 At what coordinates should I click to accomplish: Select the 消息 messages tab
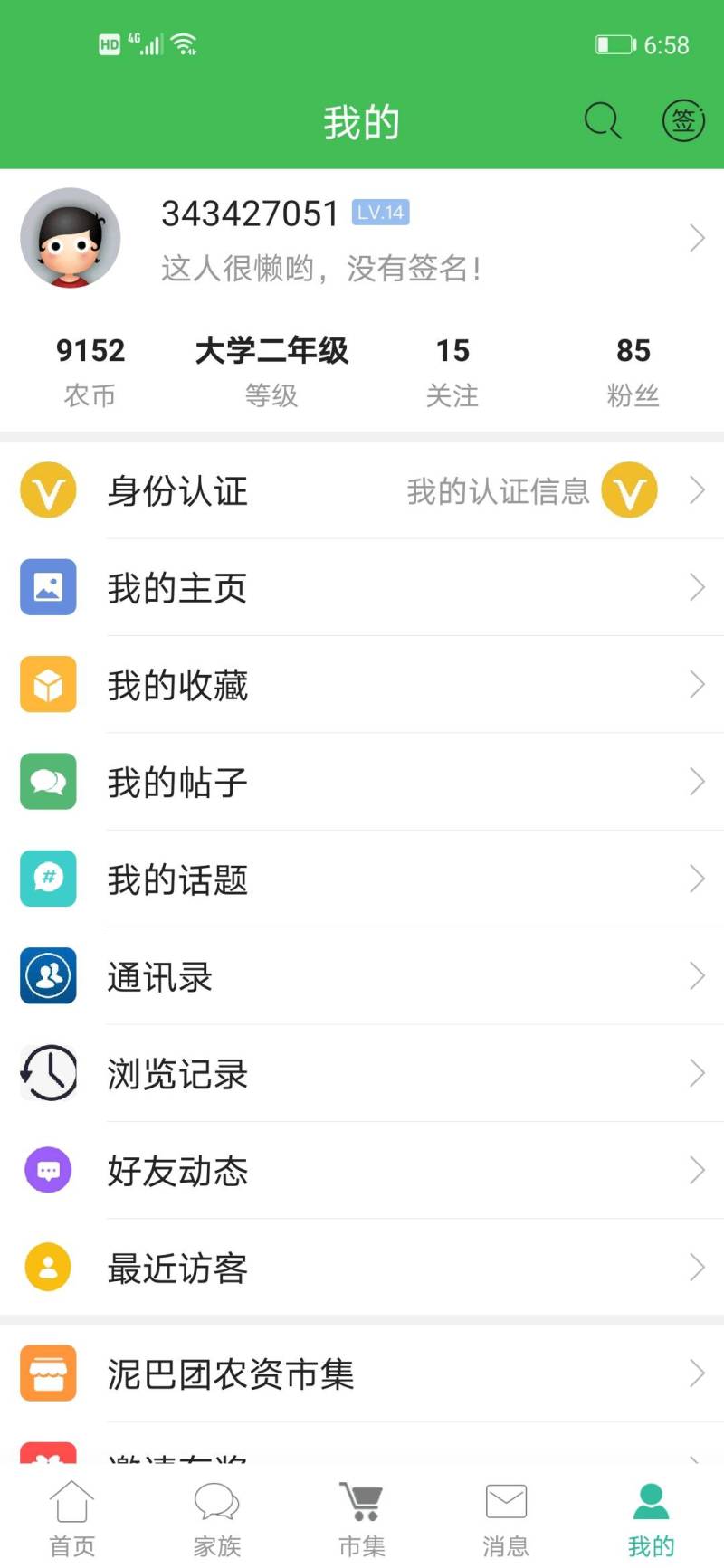pos(506,1519)
